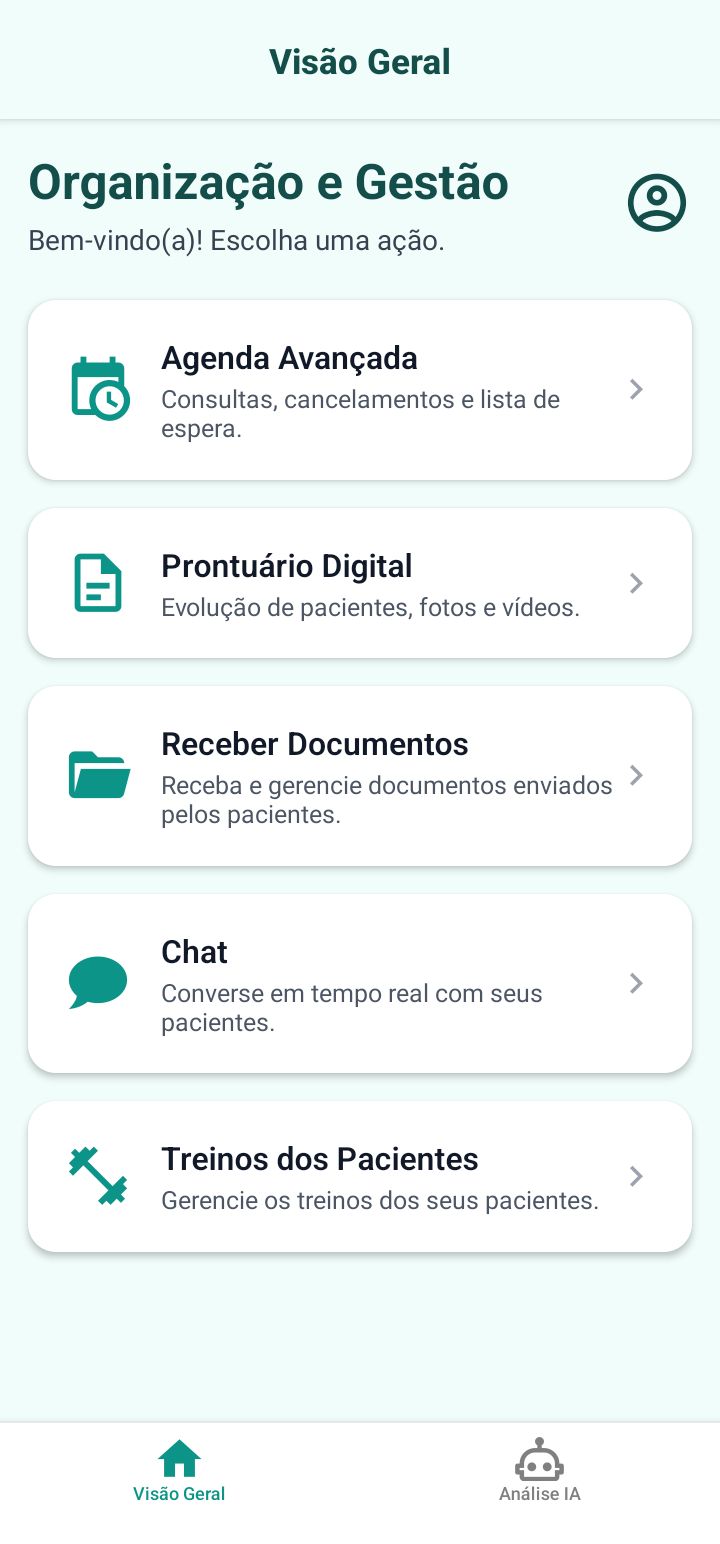The height and width of the screenshot is (1544, 720).
Task: Select the Receber Documentos card
Action: pos(360,776)
